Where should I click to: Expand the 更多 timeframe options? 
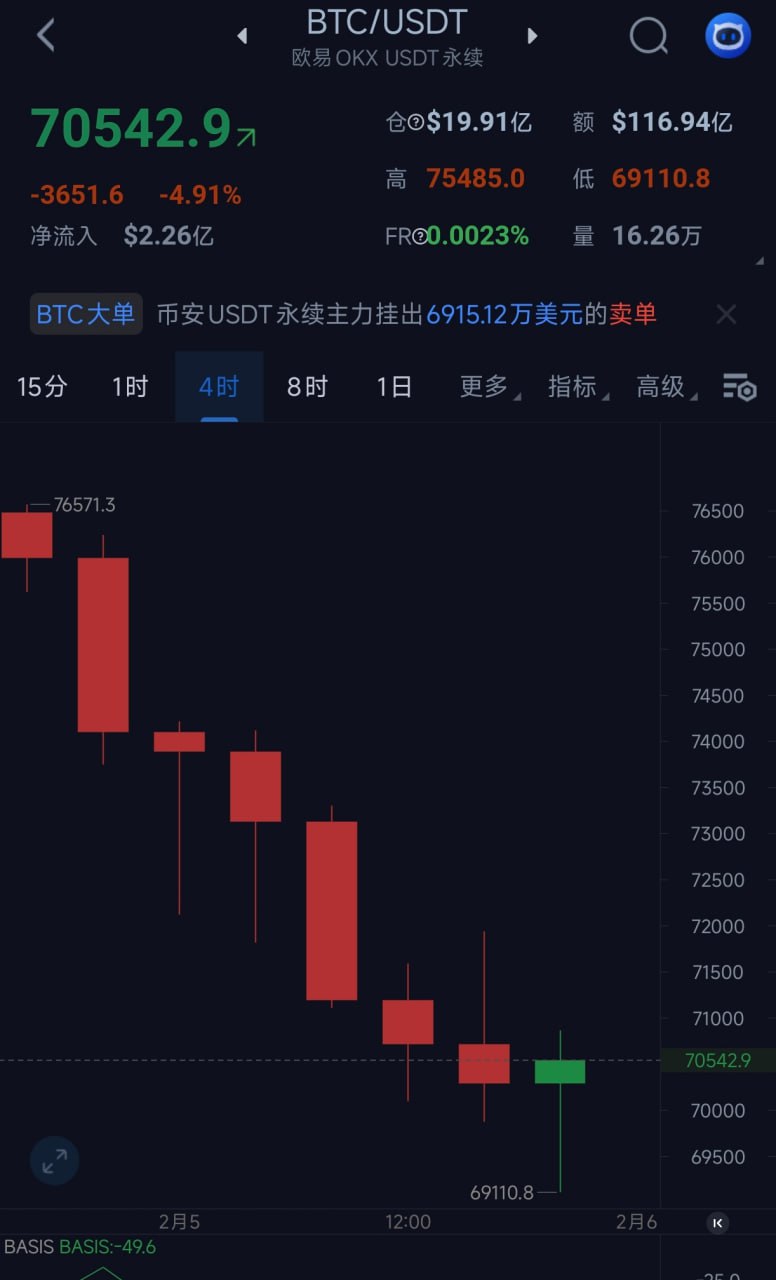click(x=485, y=387)
